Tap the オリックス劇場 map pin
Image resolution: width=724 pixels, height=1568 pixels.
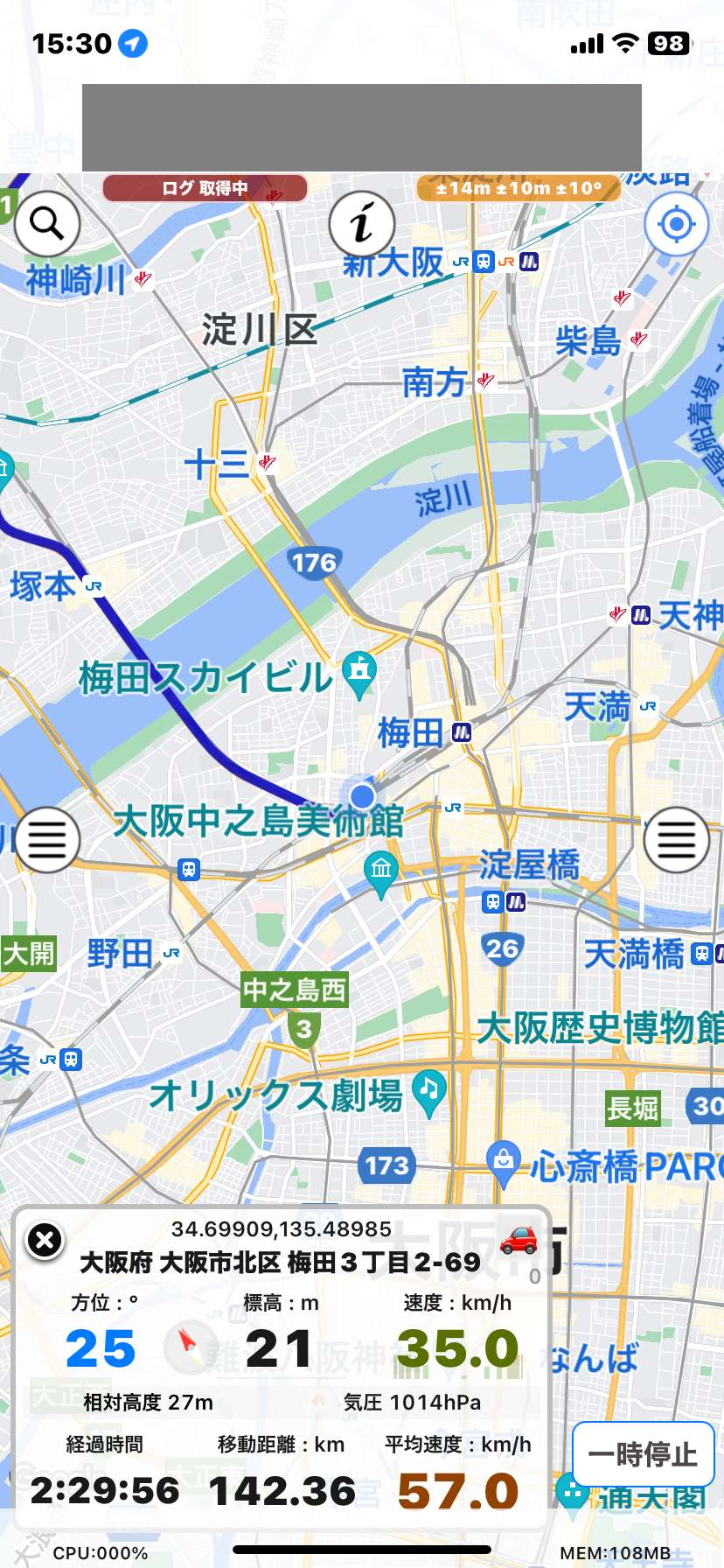pyautogui.click(x=428, y=1093)
